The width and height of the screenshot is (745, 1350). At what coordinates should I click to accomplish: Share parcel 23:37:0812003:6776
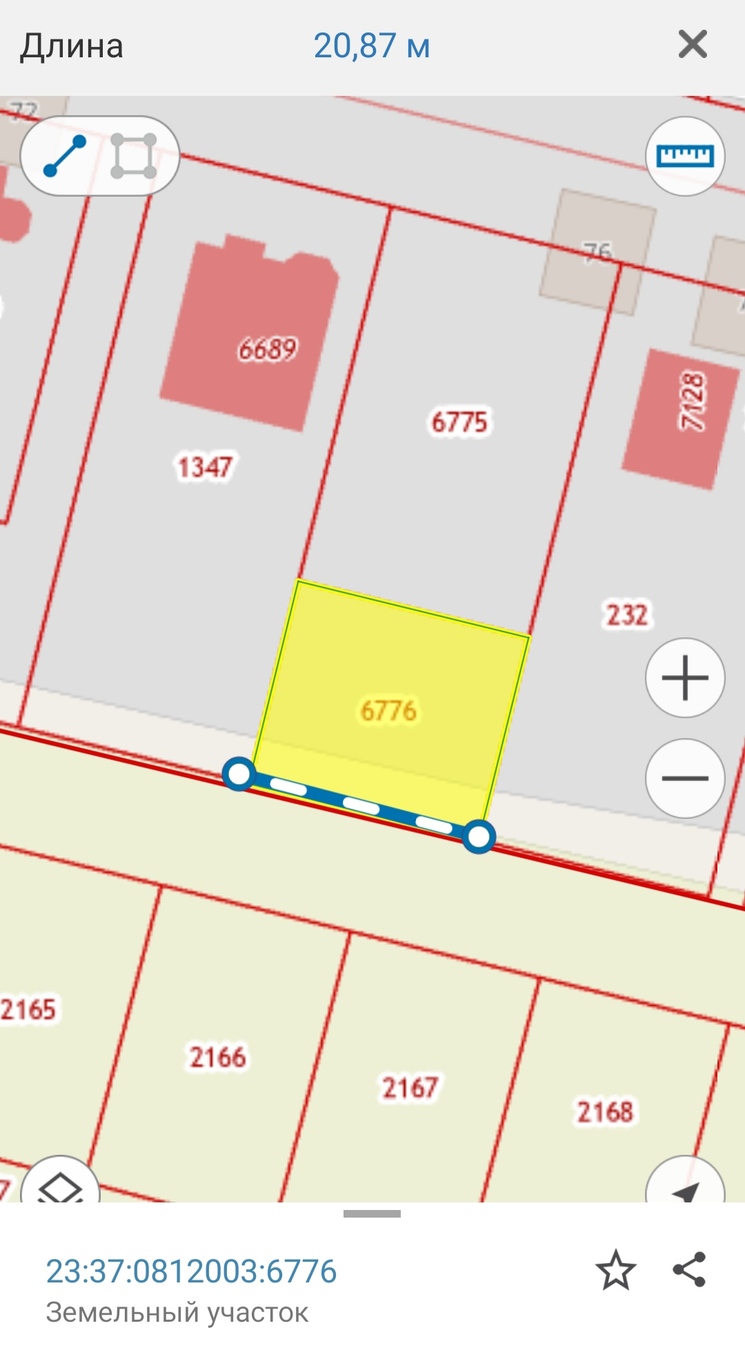[689, 1270]
